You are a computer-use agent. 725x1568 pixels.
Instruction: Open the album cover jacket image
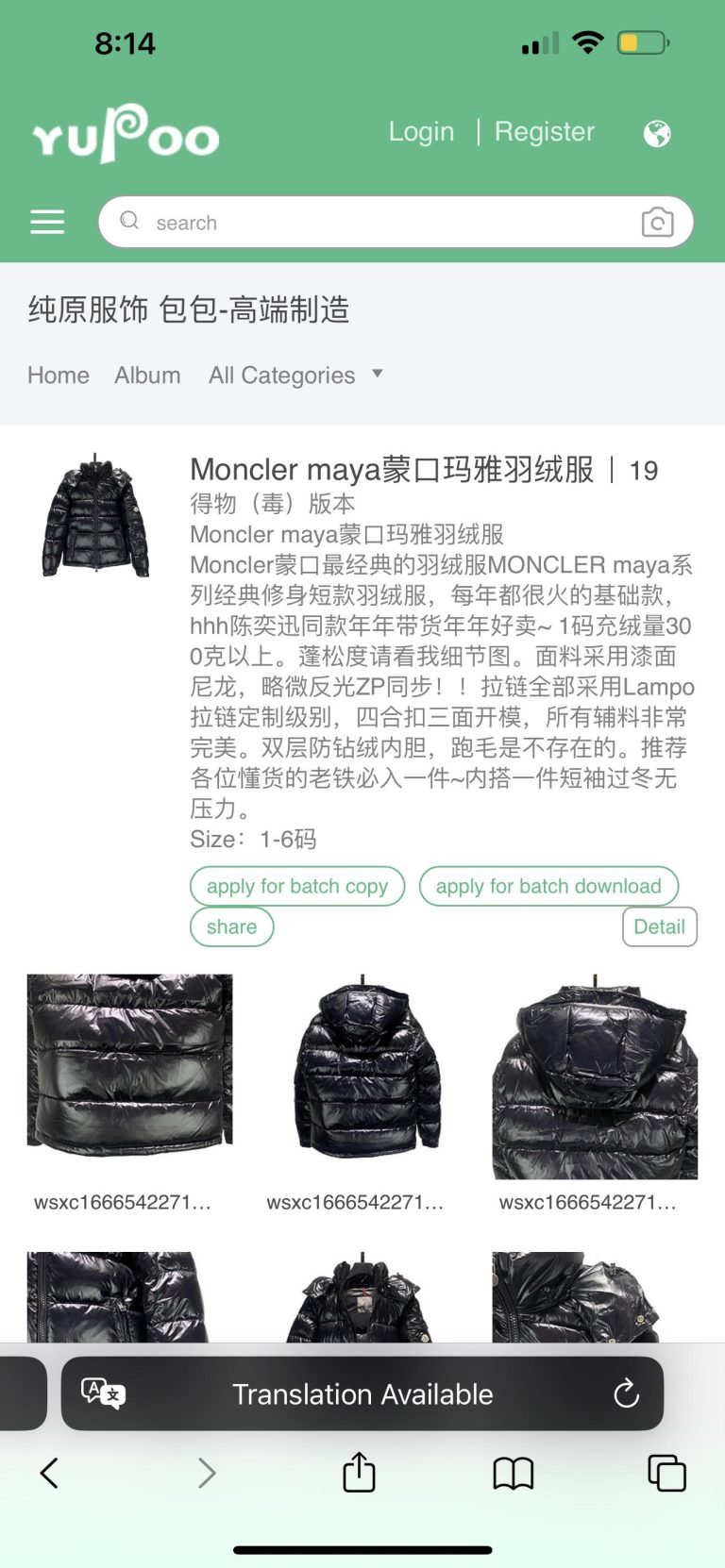(x=95, y=515)
